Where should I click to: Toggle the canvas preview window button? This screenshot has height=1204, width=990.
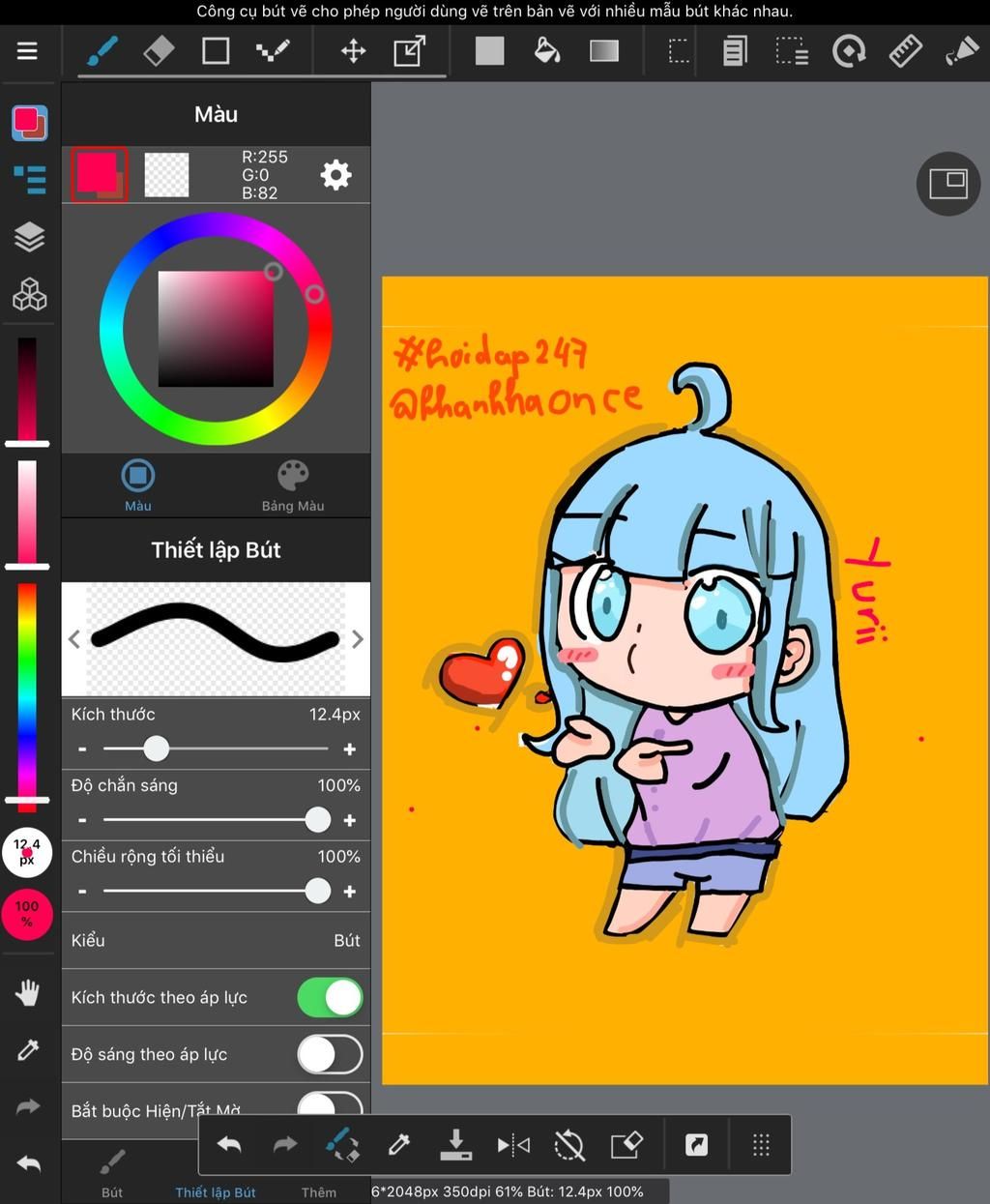pyautogui.click(x=947, y=183)
